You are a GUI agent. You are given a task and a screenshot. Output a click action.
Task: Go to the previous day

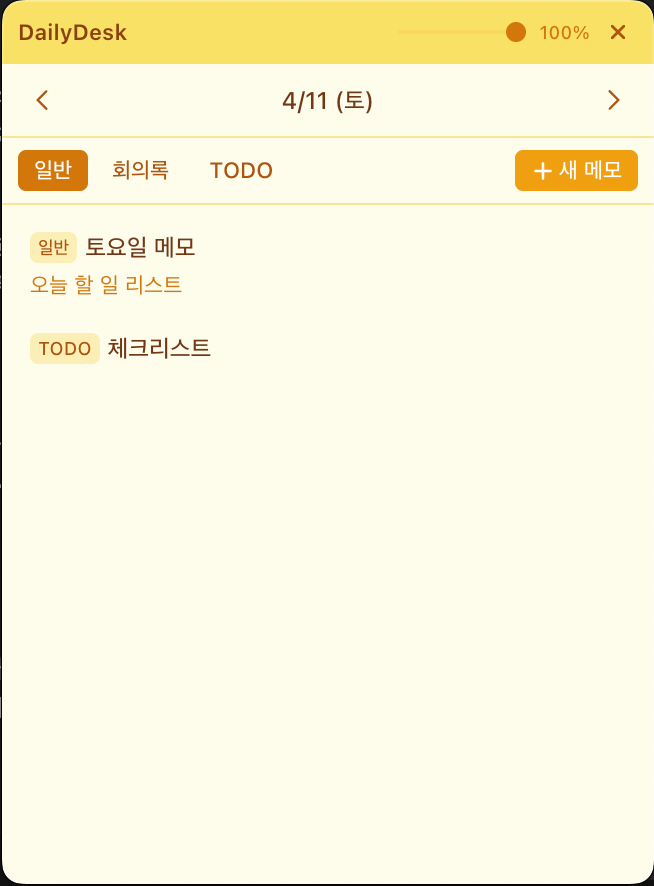pos(42,100)
